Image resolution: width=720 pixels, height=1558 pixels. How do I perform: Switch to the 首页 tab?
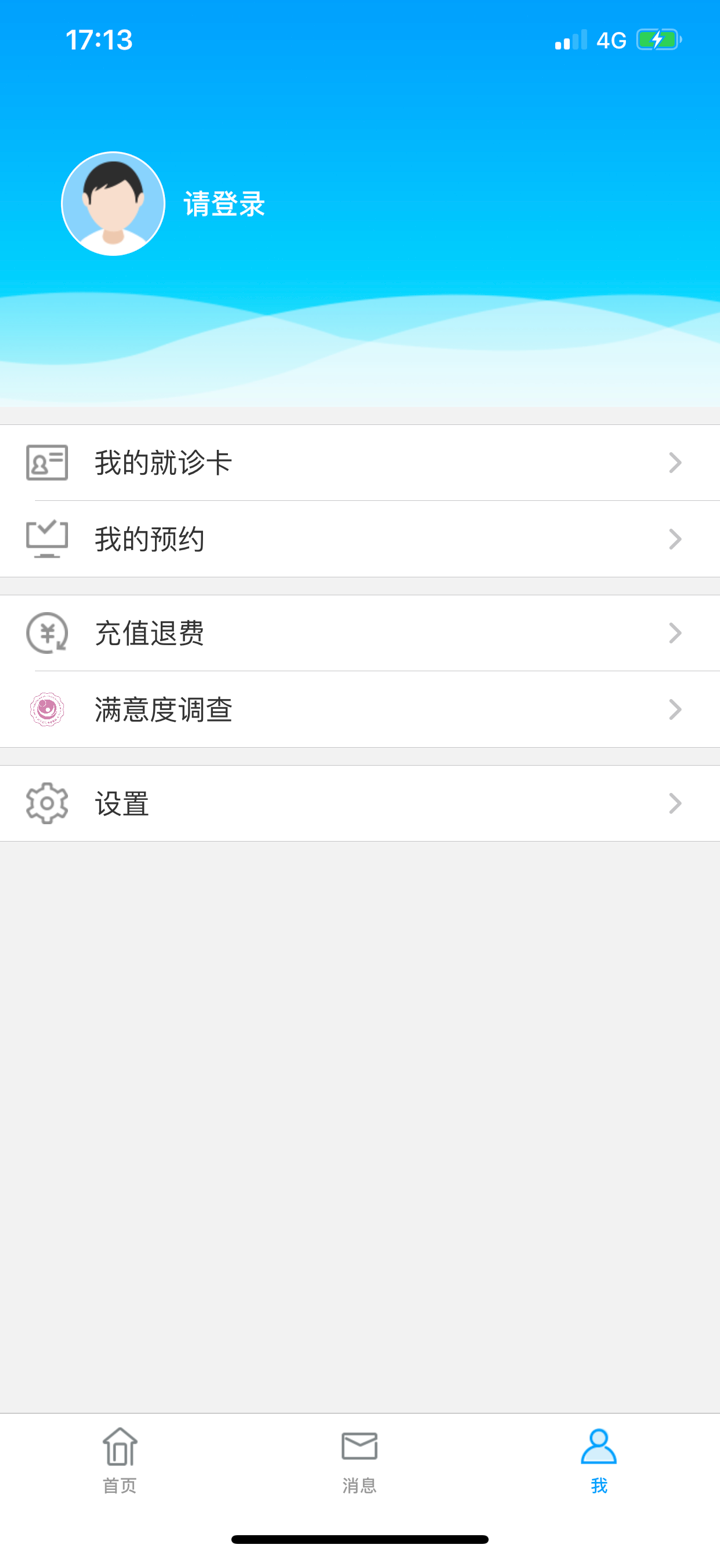119,1460
